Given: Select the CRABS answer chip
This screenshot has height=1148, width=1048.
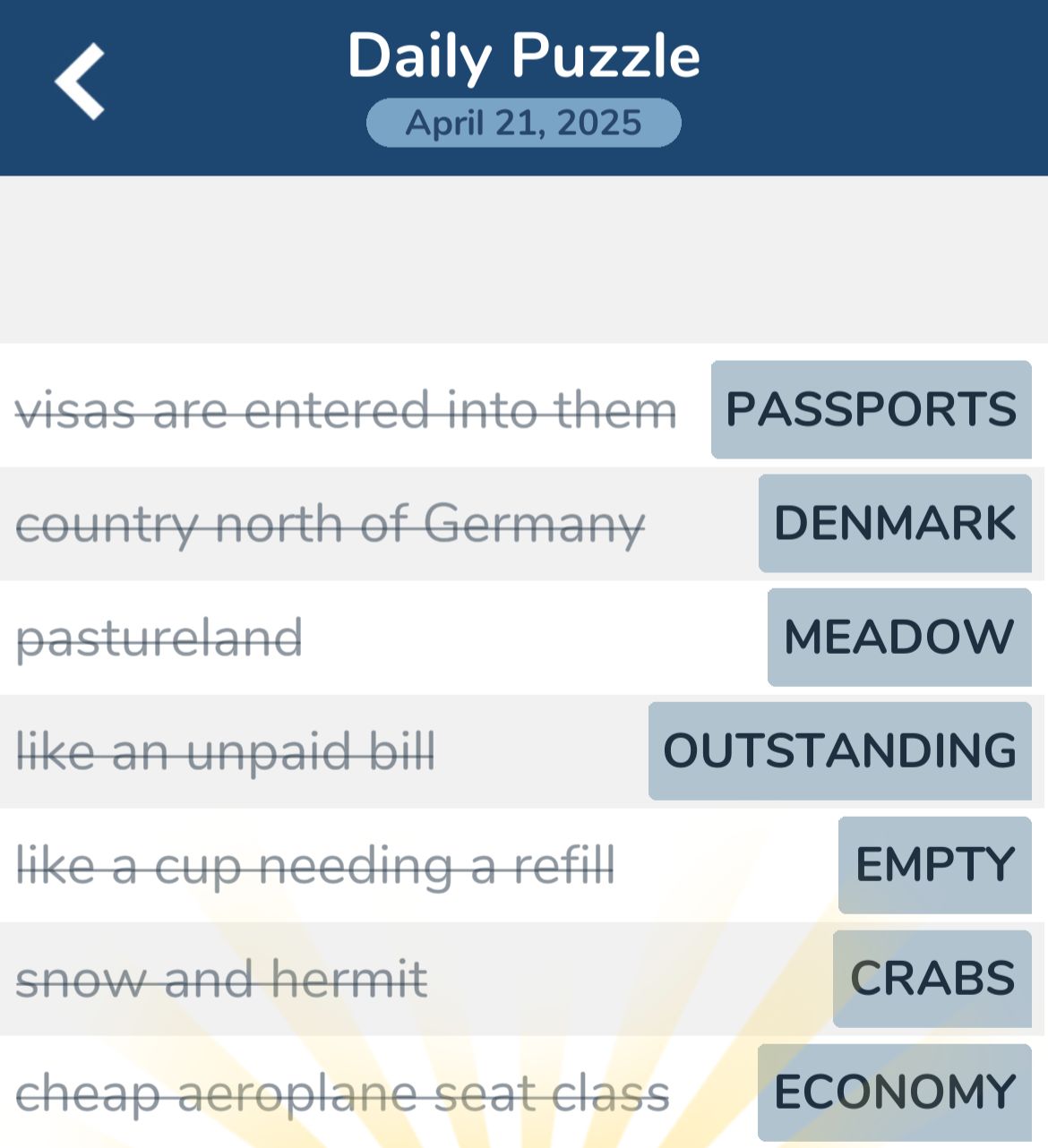Looking at the screenshot, I should tap(932, 978).
